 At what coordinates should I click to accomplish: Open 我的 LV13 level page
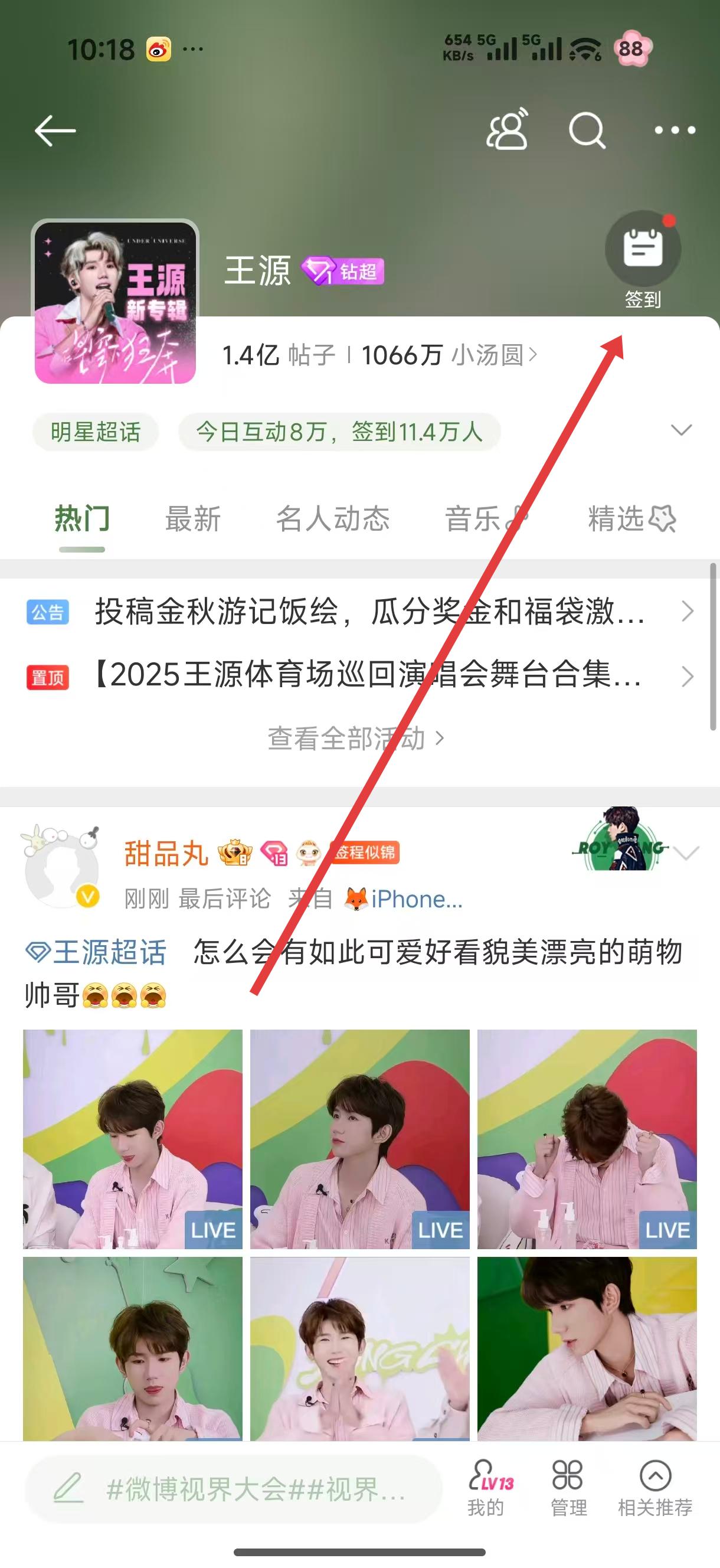pos(487,1488)
